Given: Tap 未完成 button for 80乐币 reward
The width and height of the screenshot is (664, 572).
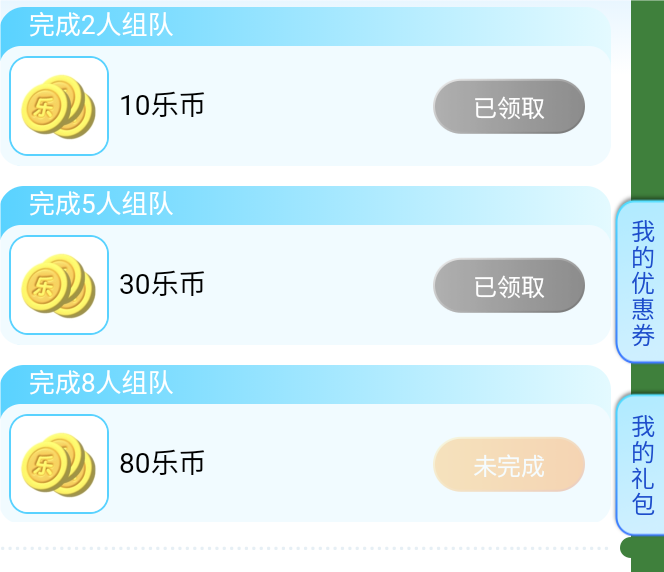Looking at the screenshot, I should (508, 465).
